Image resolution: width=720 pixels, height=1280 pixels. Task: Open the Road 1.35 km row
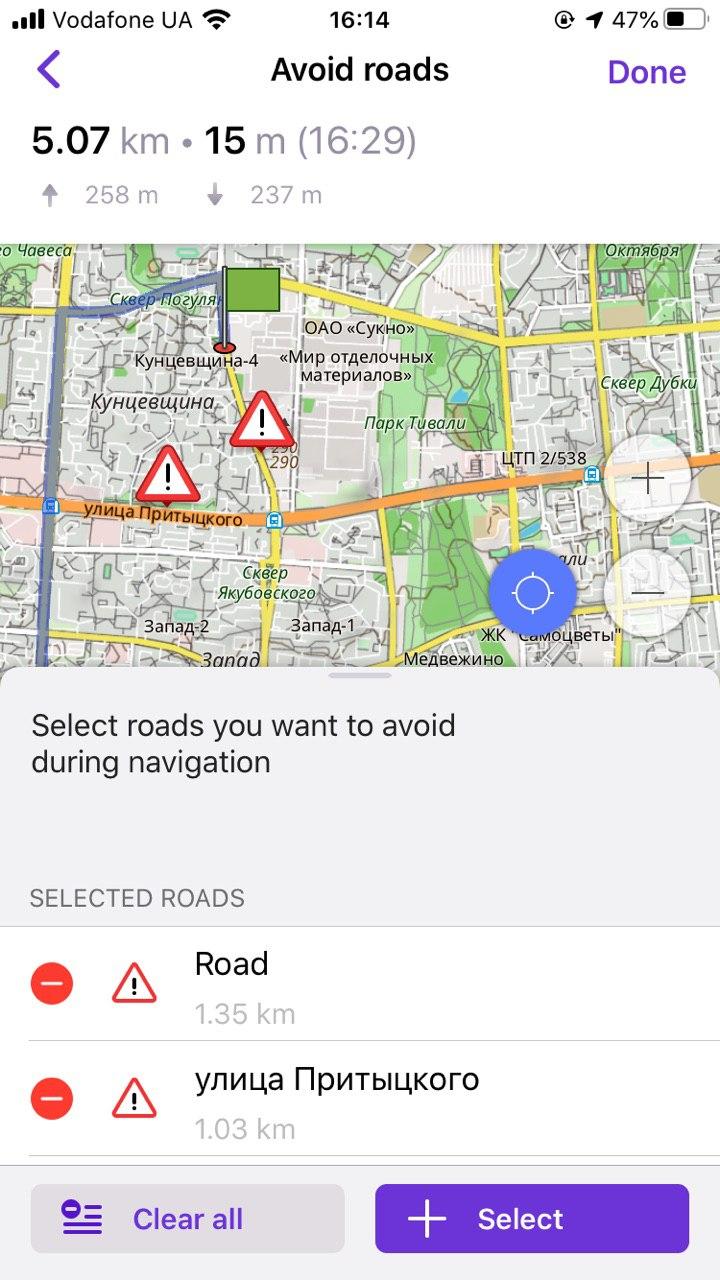(400, 986)
